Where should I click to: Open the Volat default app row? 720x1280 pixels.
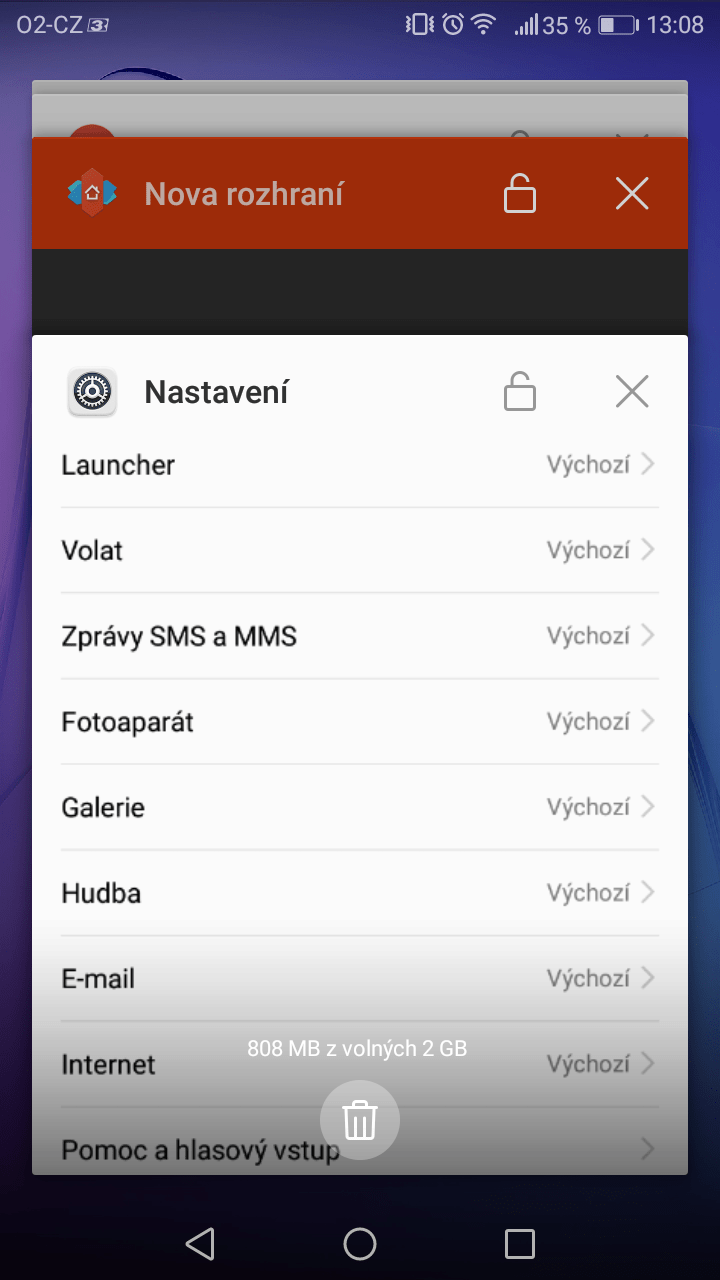click(x=360, y=550)
